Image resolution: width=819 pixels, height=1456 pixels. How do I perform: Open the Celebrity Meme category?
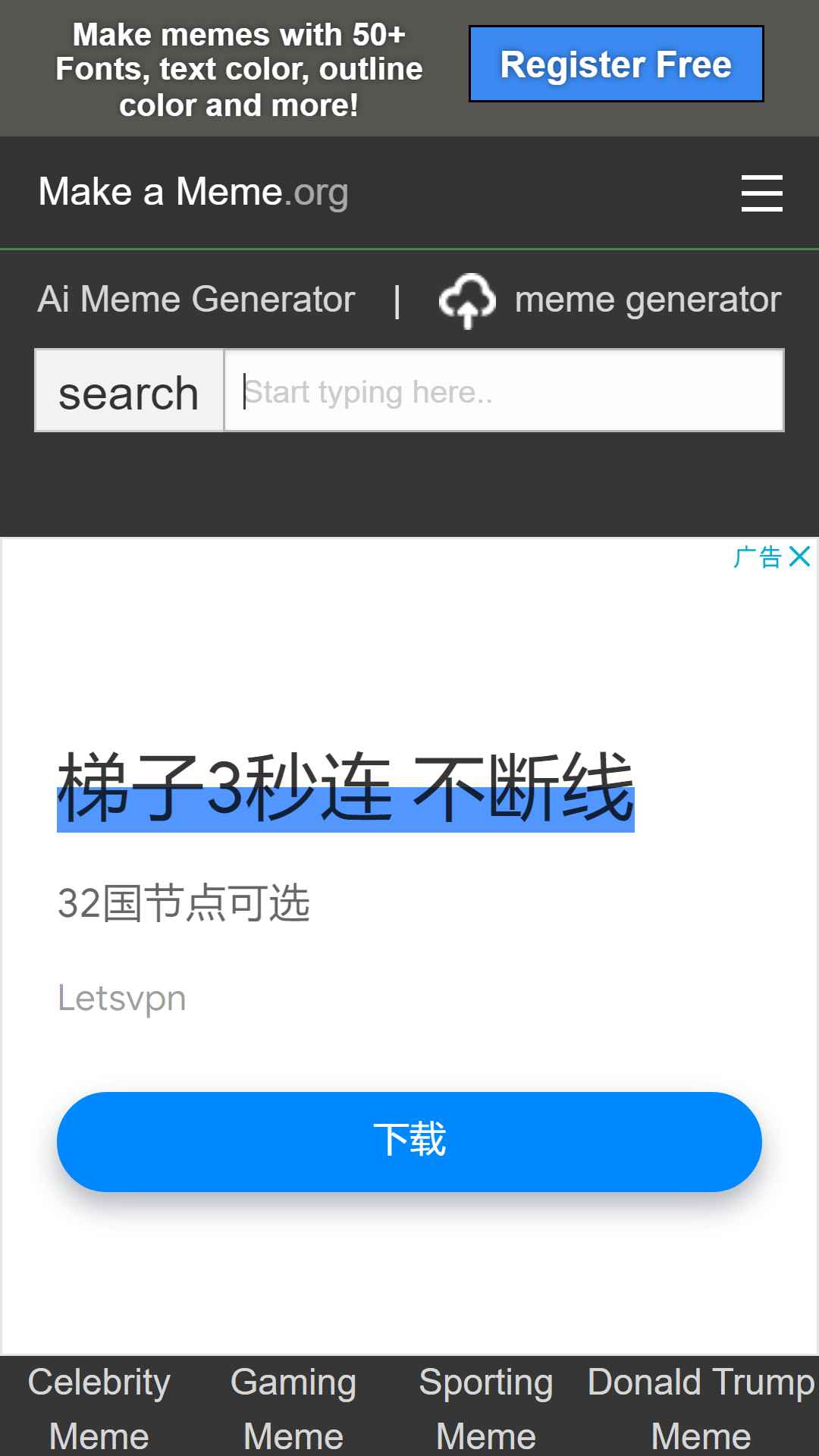tap(99, 1408)
